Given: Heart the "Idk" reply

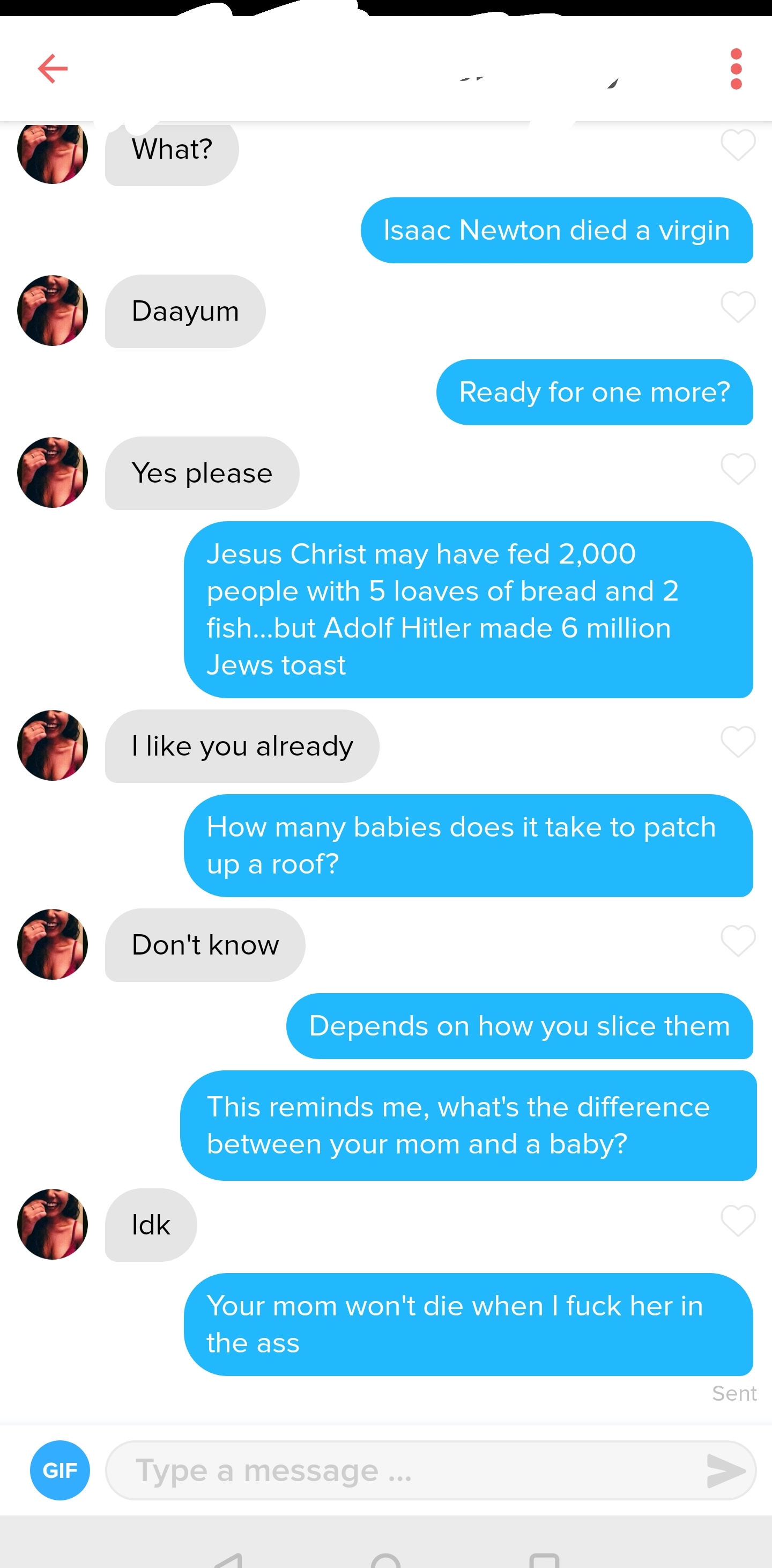Looking at the screenshot, I should point(738,1221).
